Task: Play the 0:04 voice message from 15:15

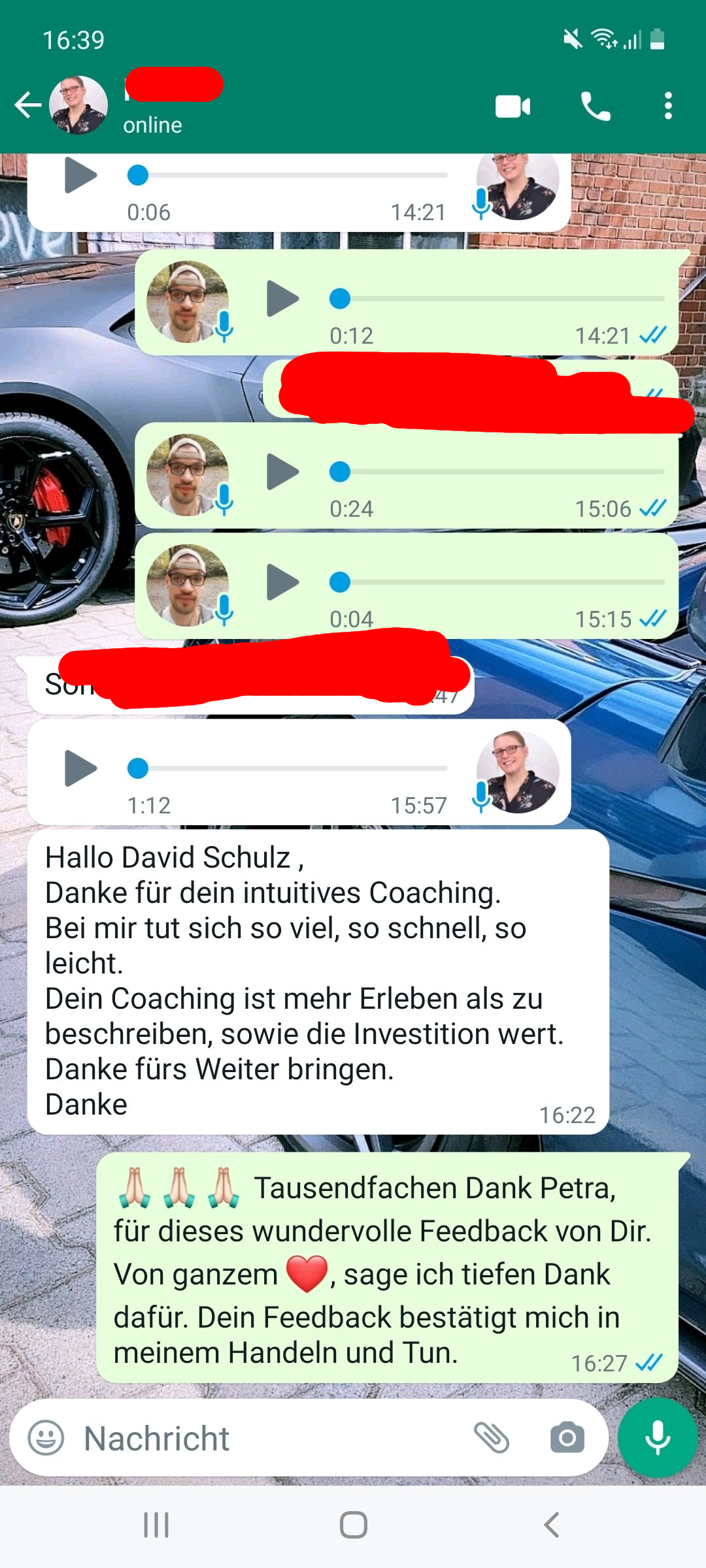Action: (x=282, y=582)
